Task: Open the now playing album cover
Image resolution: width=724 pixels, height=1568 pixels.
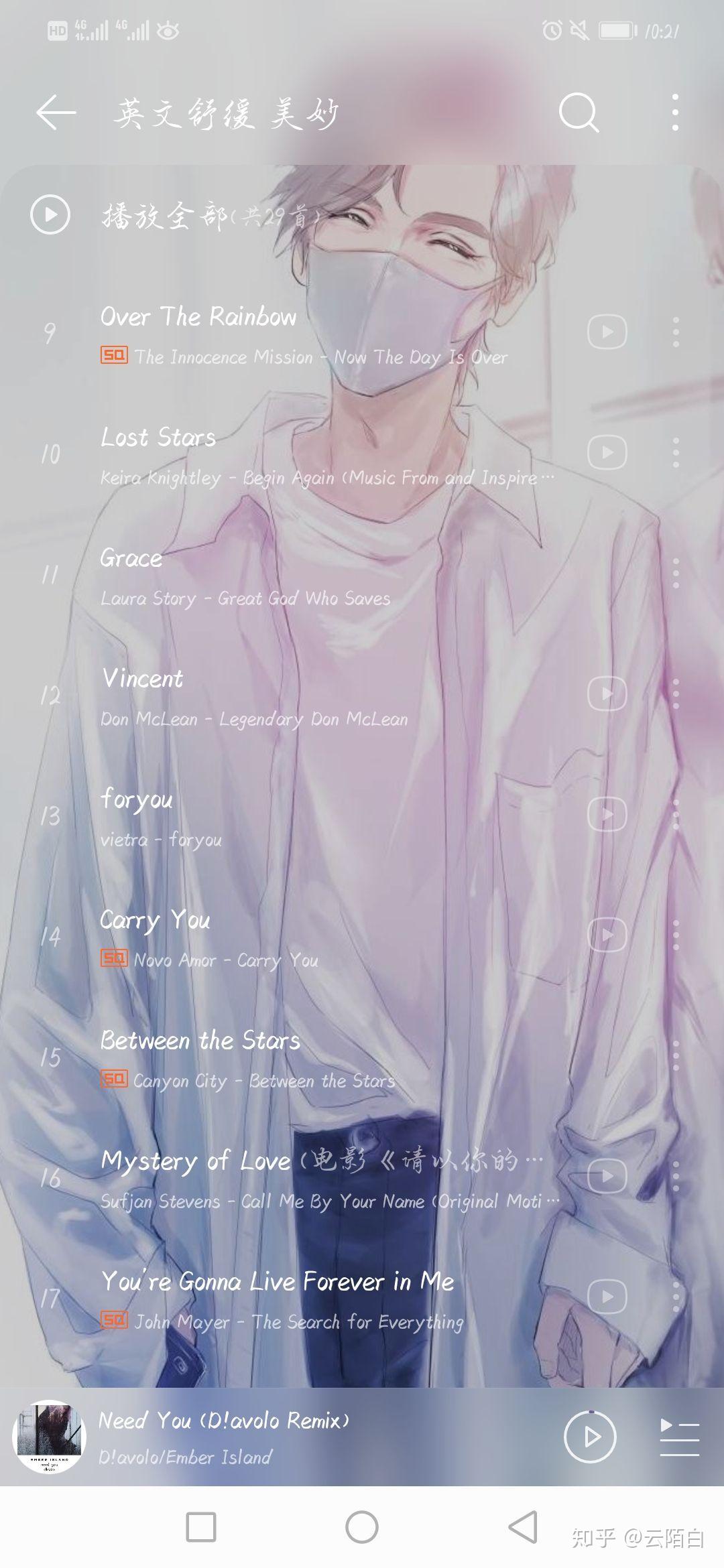Action: tap(50, 1437)
